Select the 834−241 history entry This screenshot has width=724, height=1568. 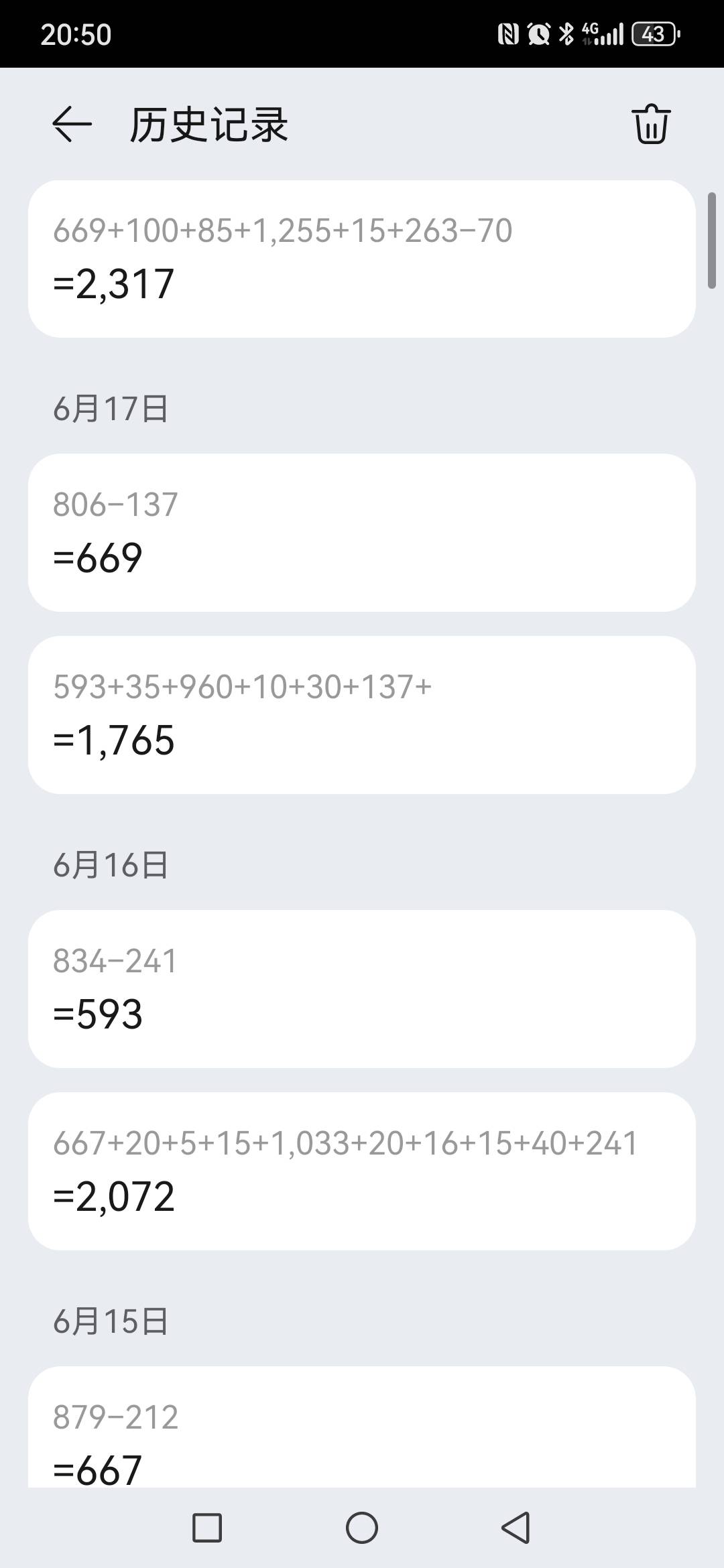361,989
